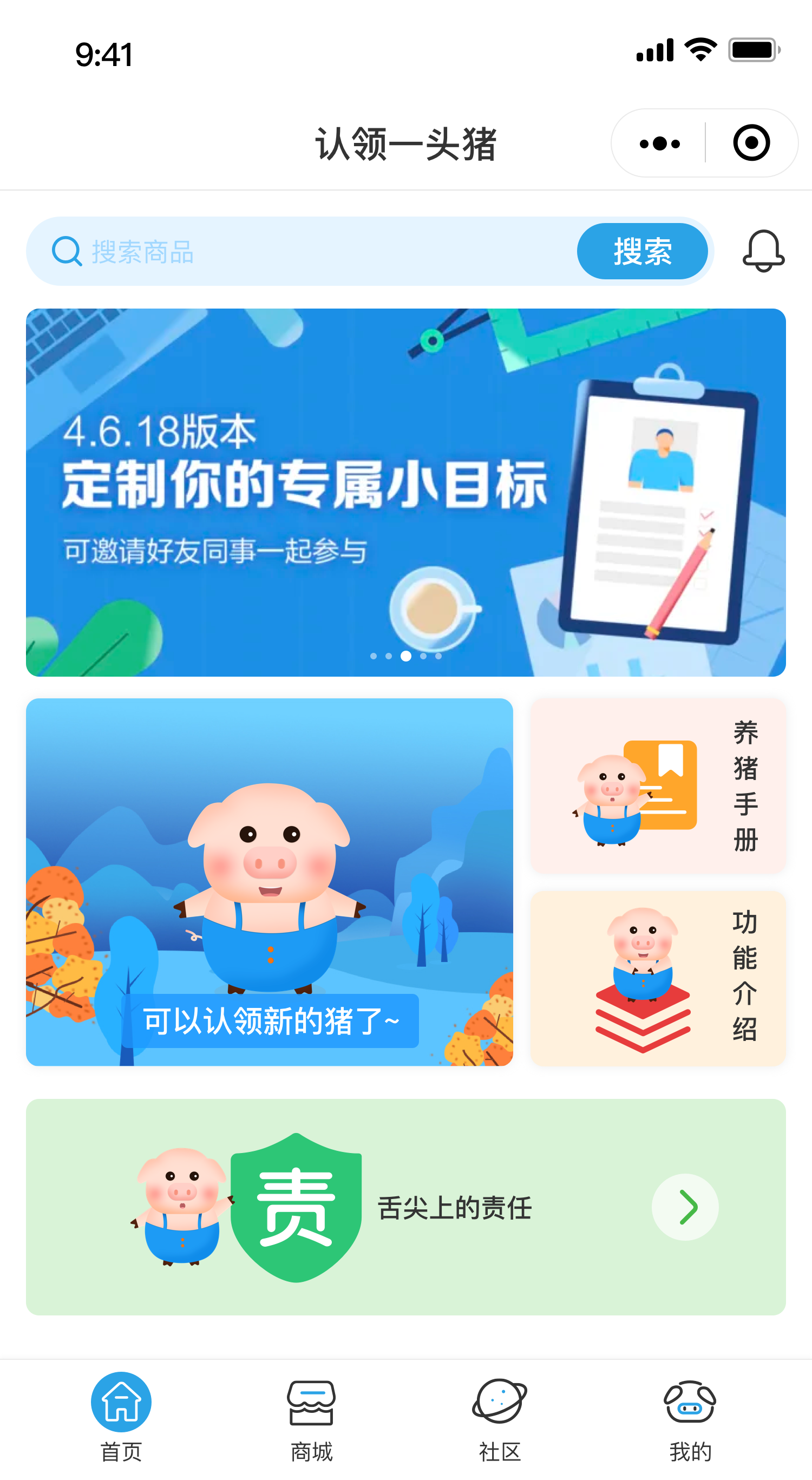Open the 功能介绍 card
Viewport: 812px width, 1480px height.
pyautogui.click(x=658, y=978)
